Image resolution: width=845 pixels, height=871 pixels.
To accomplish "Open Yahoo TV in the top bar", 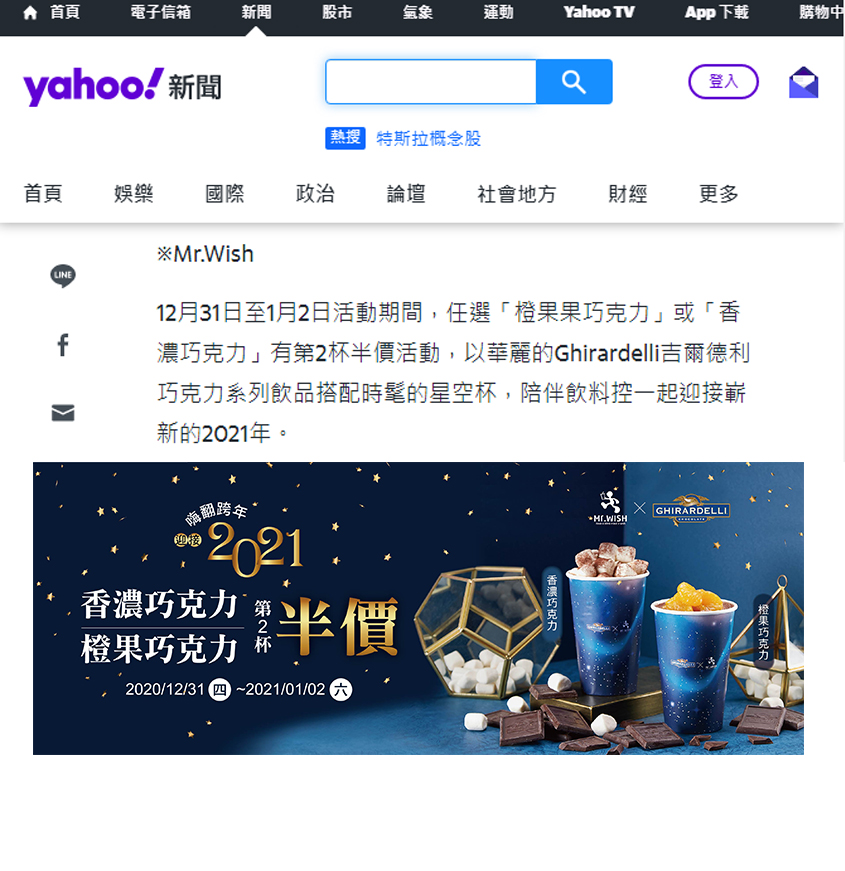I will point(598,12).
